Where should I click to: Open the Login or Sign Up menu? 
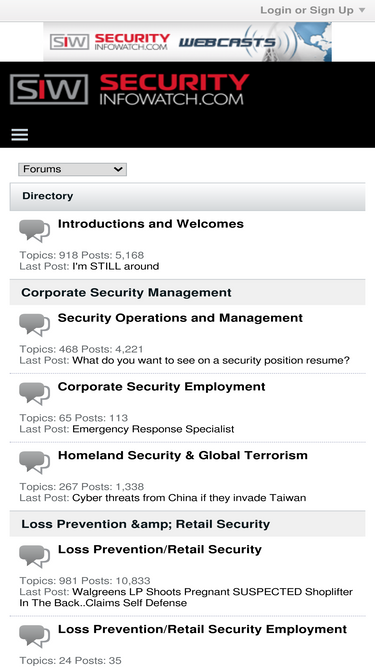click(312, 10)
